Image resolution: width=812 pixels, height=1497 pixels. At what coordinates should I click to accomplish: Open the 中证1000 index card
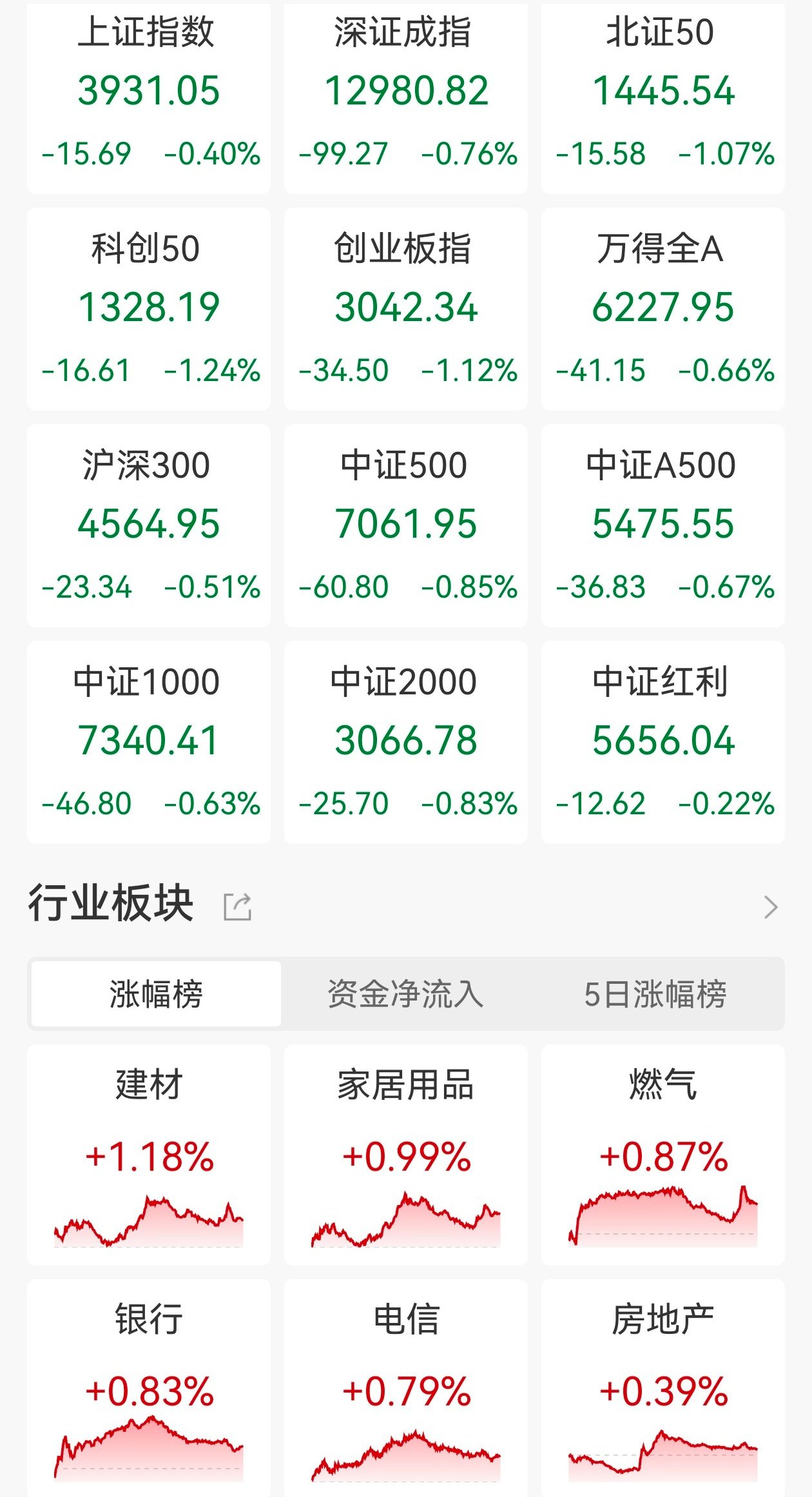coord(149,741)
